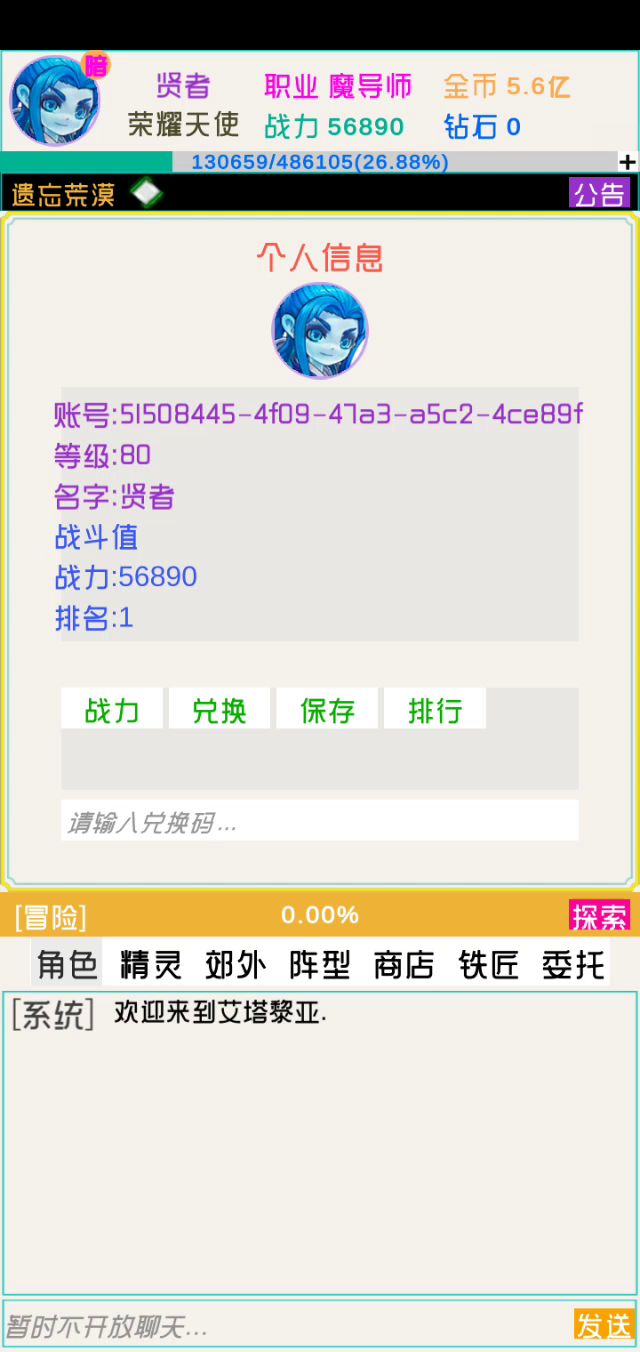This screenshot has height=1352, width=640.
Task: Tap the player avatar at top left
Action: pos(55,100)
